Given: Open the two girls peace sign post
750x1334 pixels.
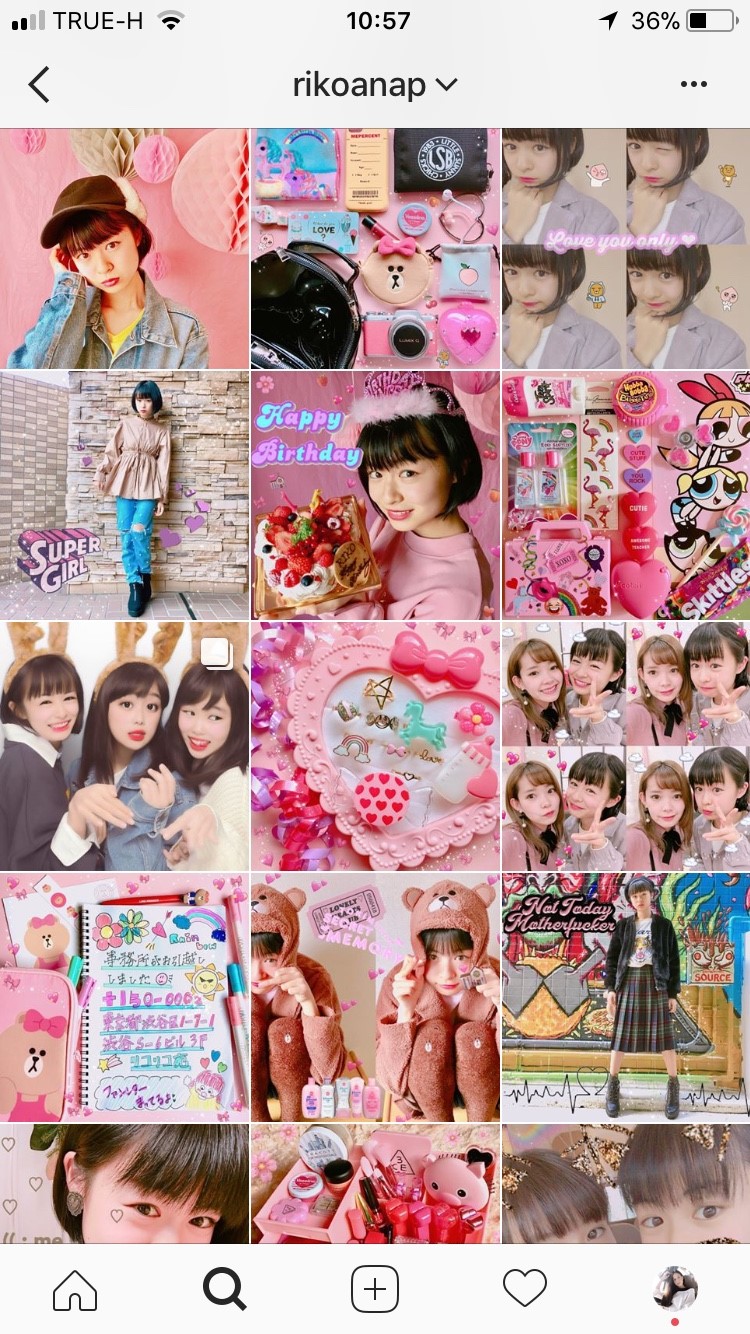Looking at the screenshot, I should (626, 746).
